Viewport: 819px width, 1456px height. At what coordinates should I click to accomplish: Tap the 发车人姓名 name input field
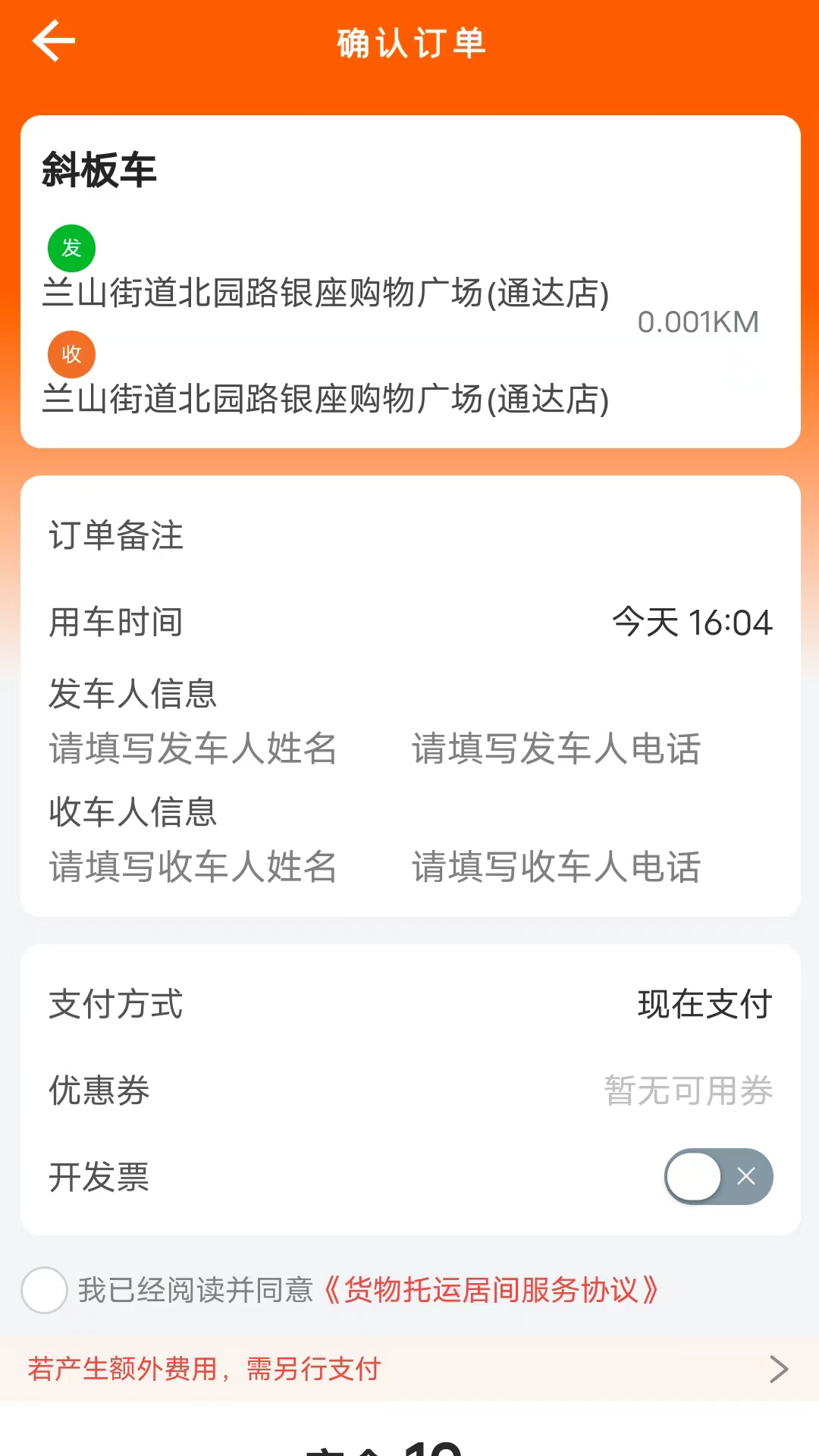click(193, 749)
